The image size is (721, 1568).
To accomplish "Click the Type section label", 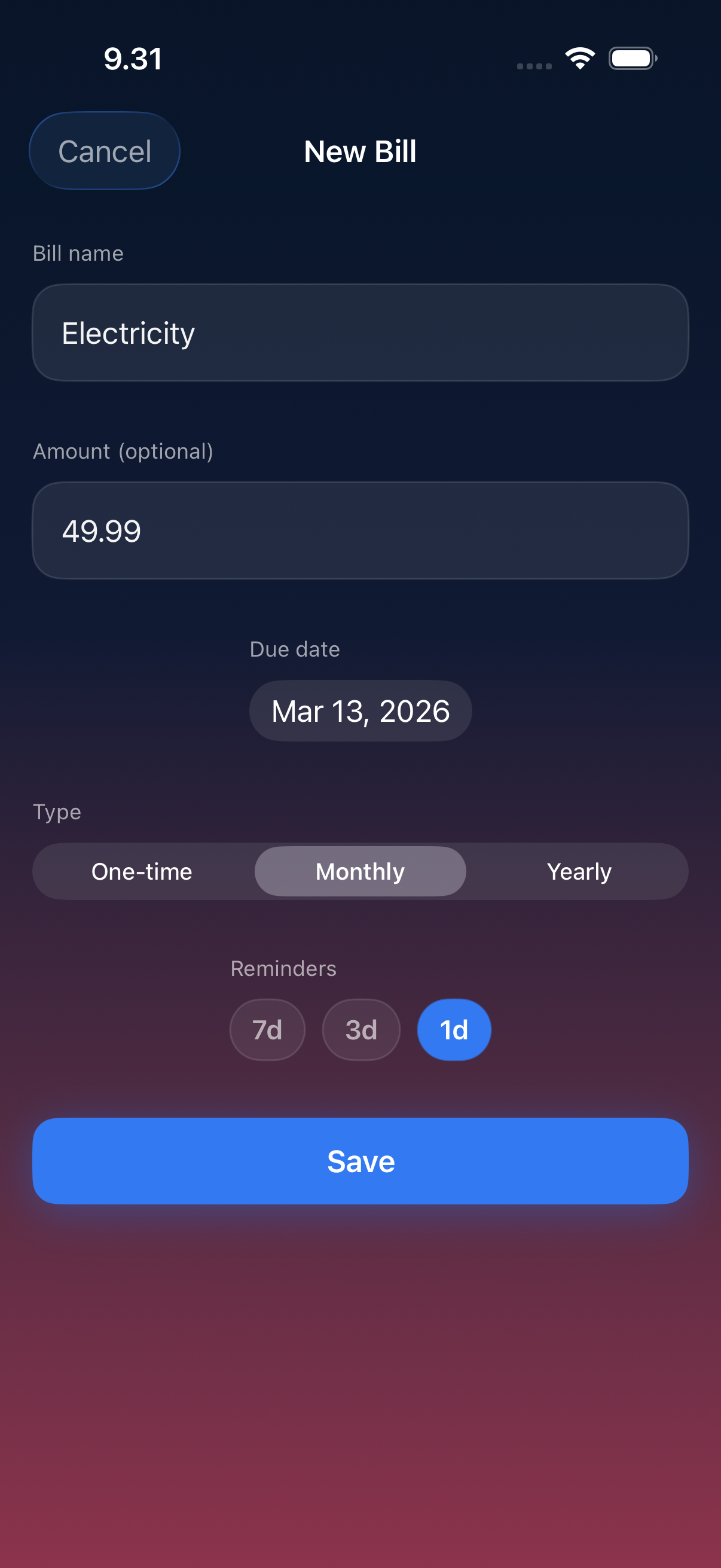I will pyautogui.click(x=57, y=812).
